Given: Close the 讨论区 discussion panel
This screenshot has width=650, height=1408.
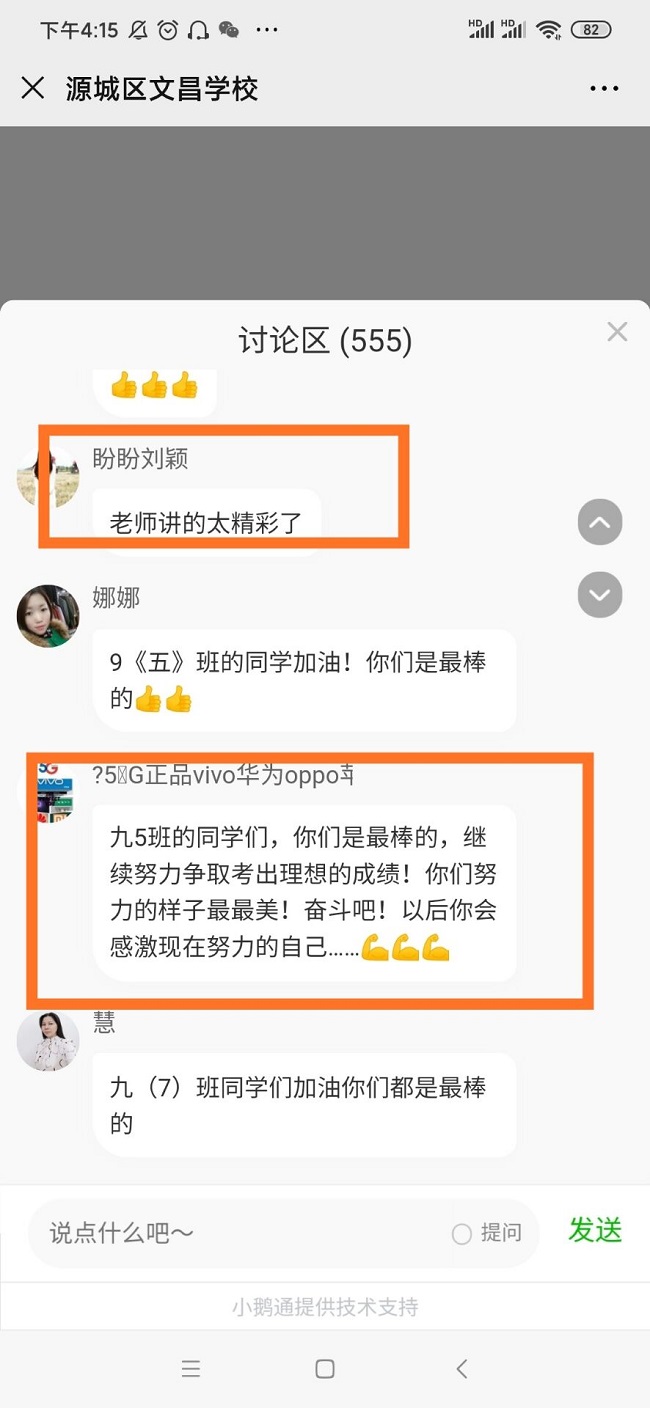Looking at the screenshot, I should 617,332.
